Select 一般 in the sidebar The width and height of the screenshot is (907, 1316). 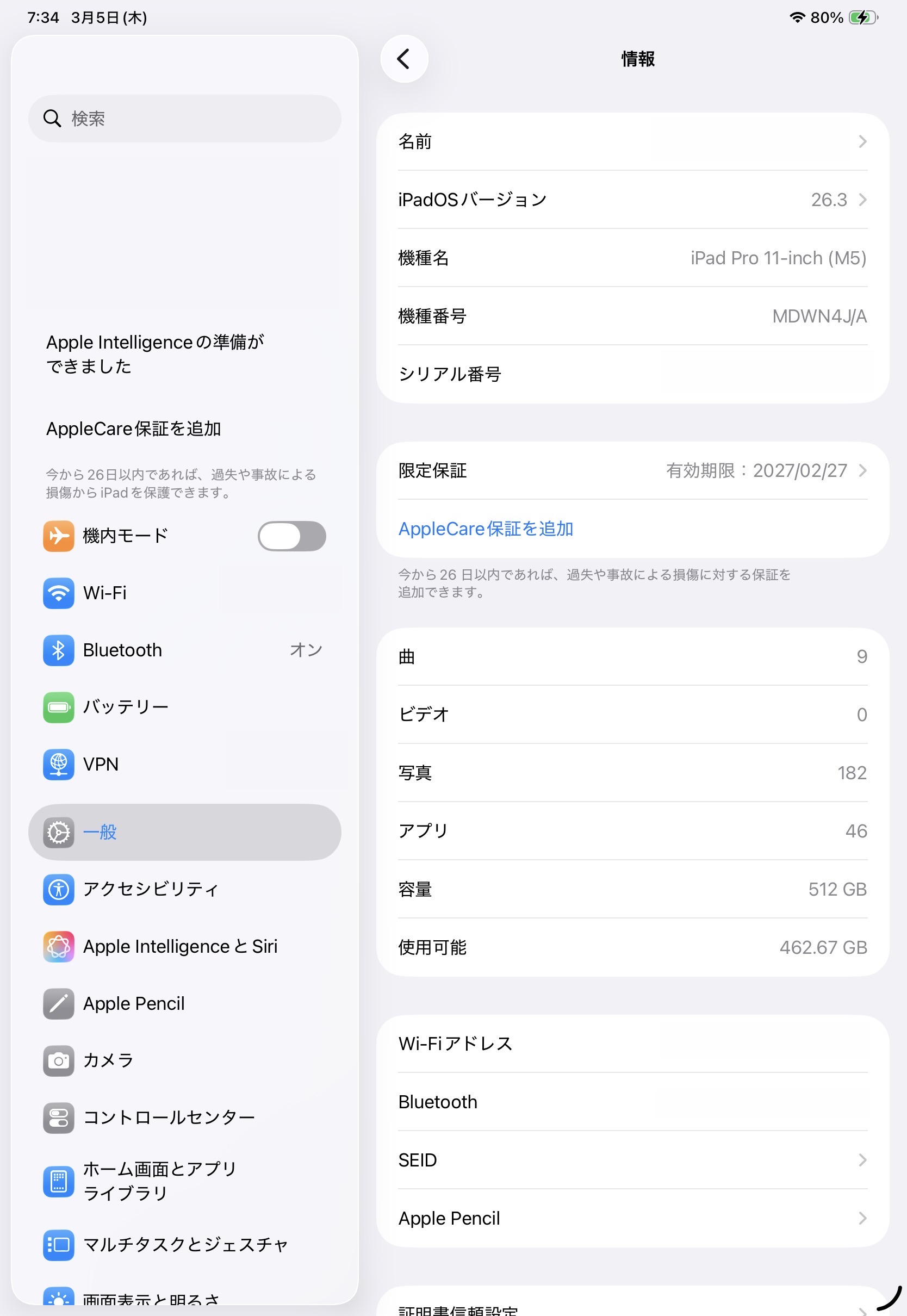[x=185, y=832]
